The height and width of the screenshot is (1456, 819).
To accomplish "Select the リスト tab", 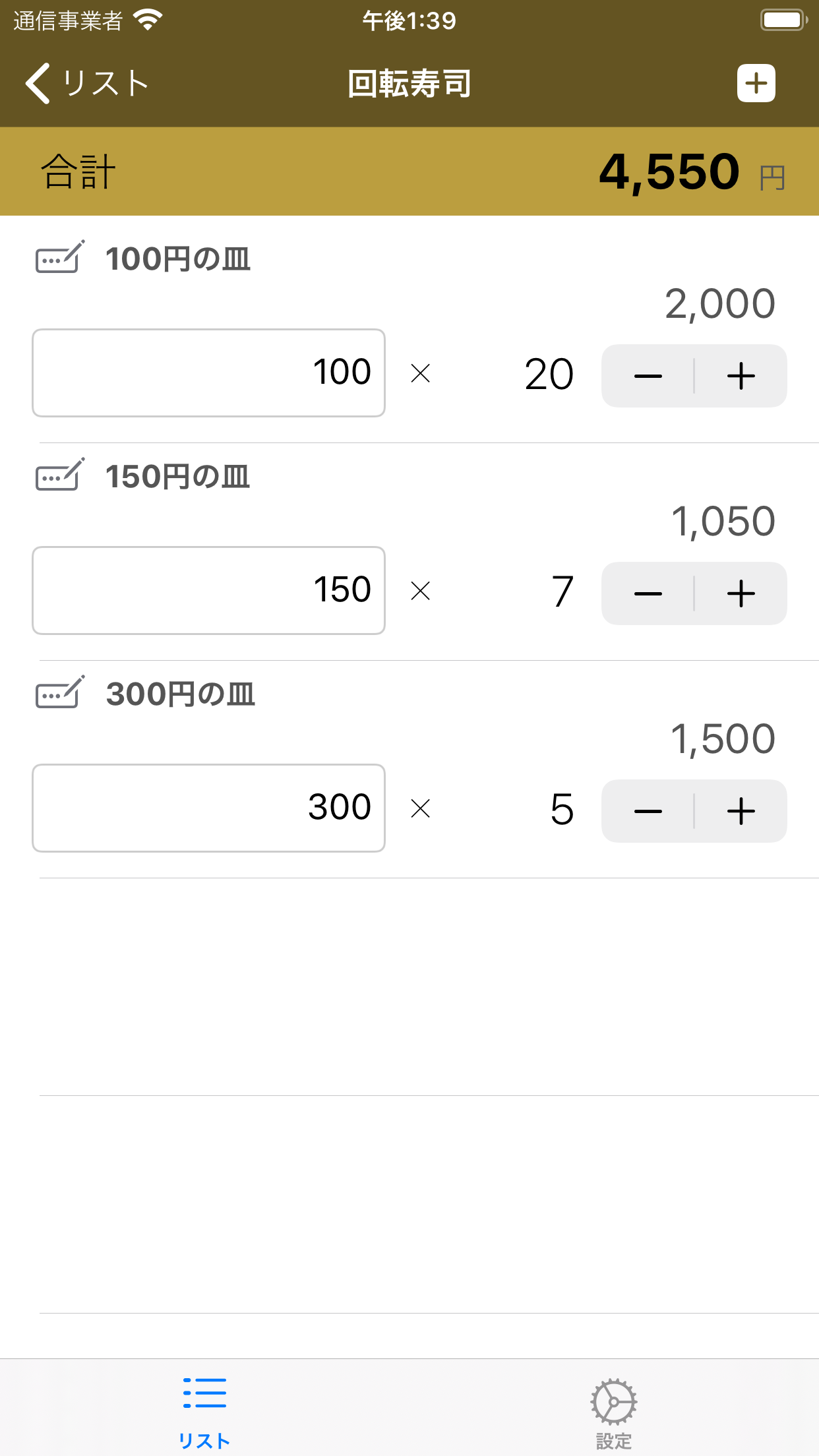I will point(204,1411).
